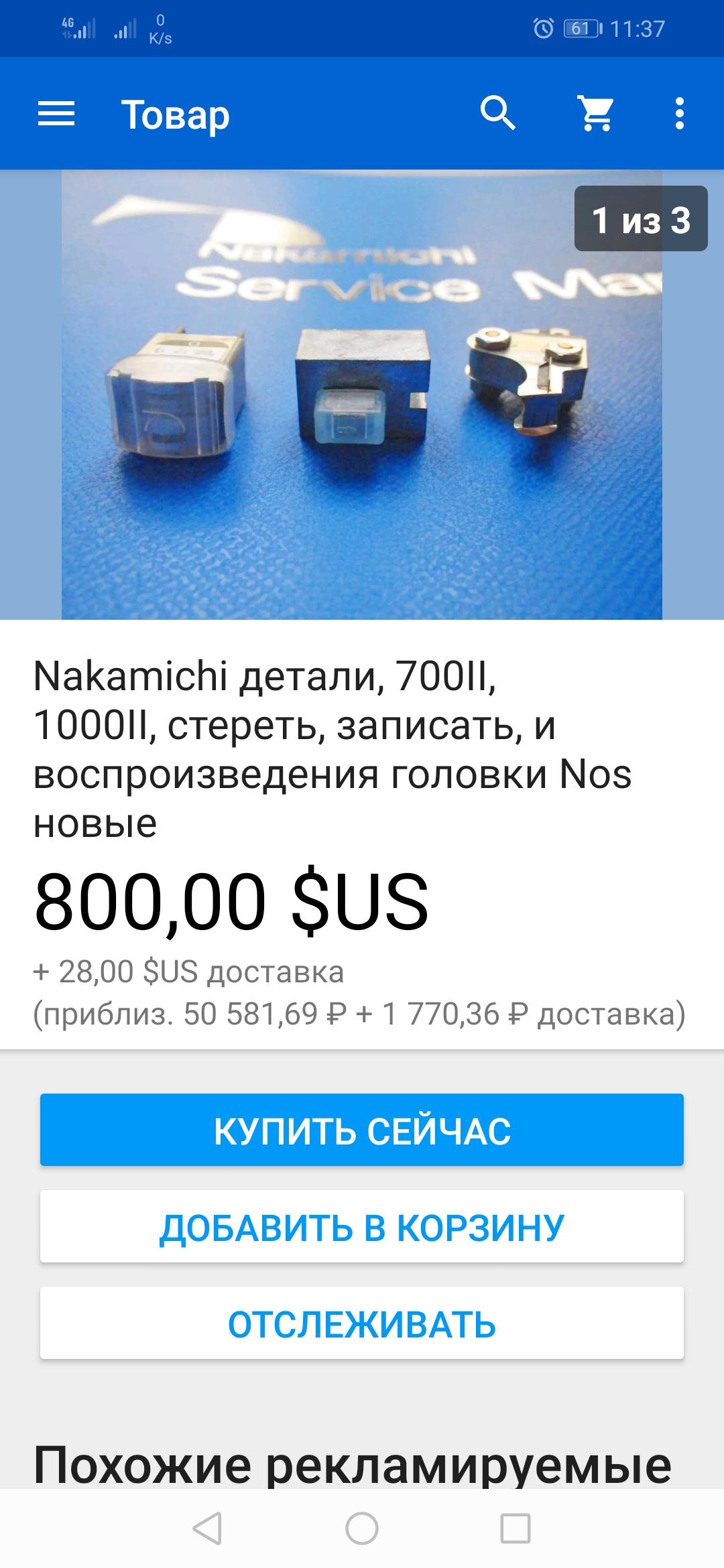Viewport: 724px width, 1568px height.
Task: Select ДОБАВИТЬ В КОРЗИНУ
Action: [x=362, y=1226]
